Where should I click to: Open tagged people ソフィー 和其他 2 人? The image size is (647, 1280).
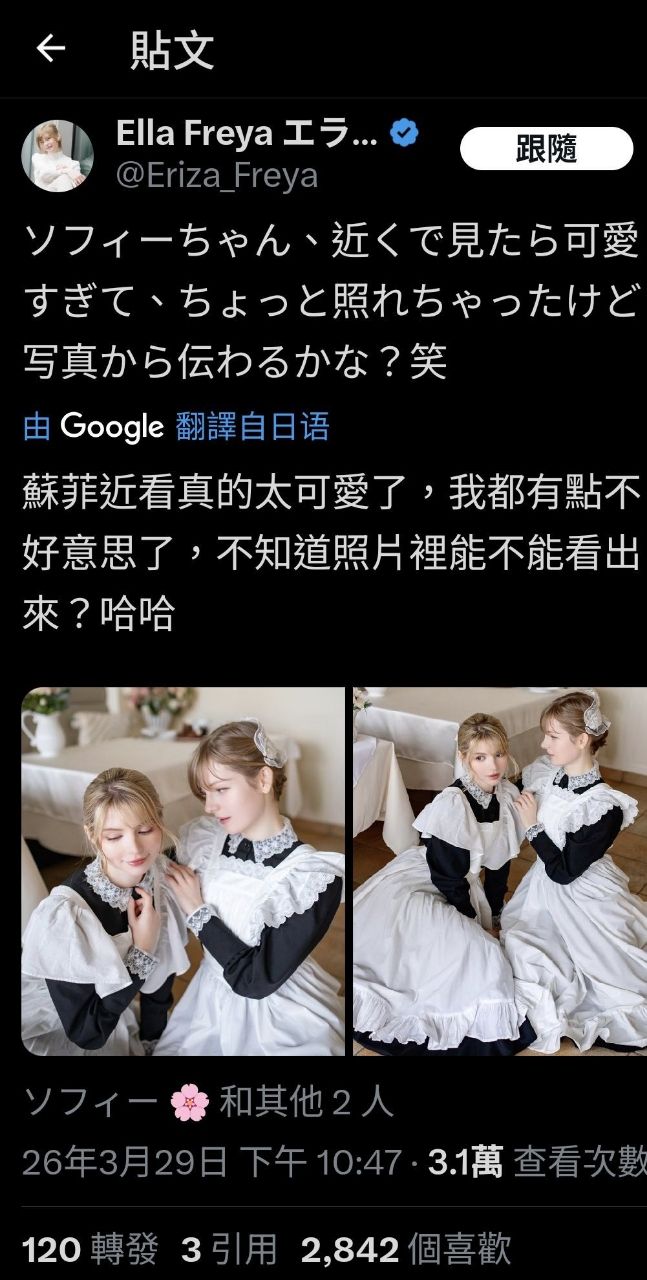point(208,1102)
